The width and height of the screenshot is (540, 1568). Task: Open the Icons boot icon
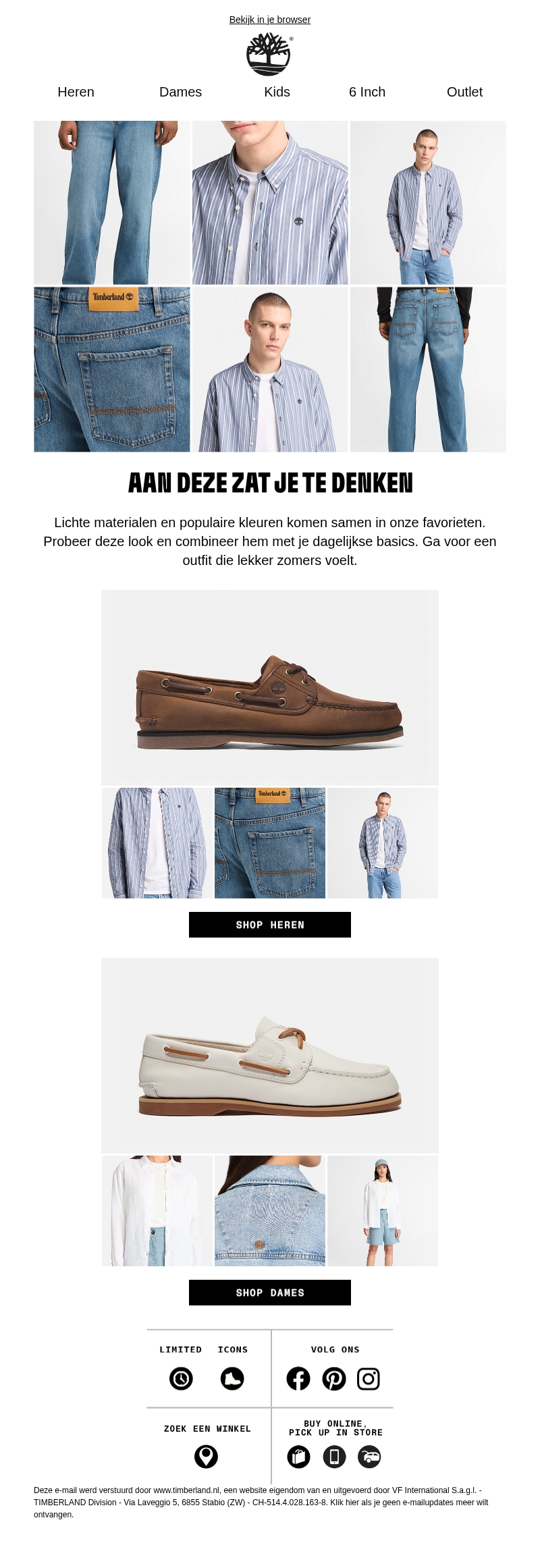coord(232,1378)
